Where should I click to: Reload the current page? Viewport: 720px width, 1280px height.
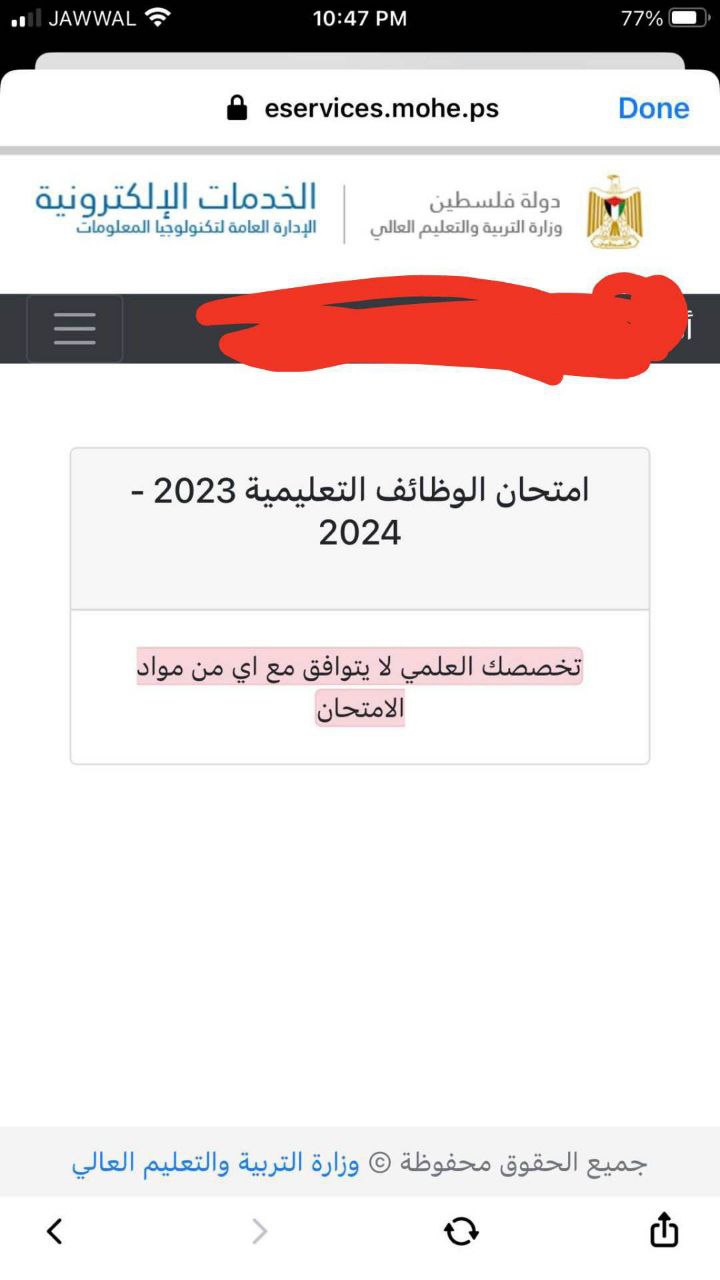461,1231
